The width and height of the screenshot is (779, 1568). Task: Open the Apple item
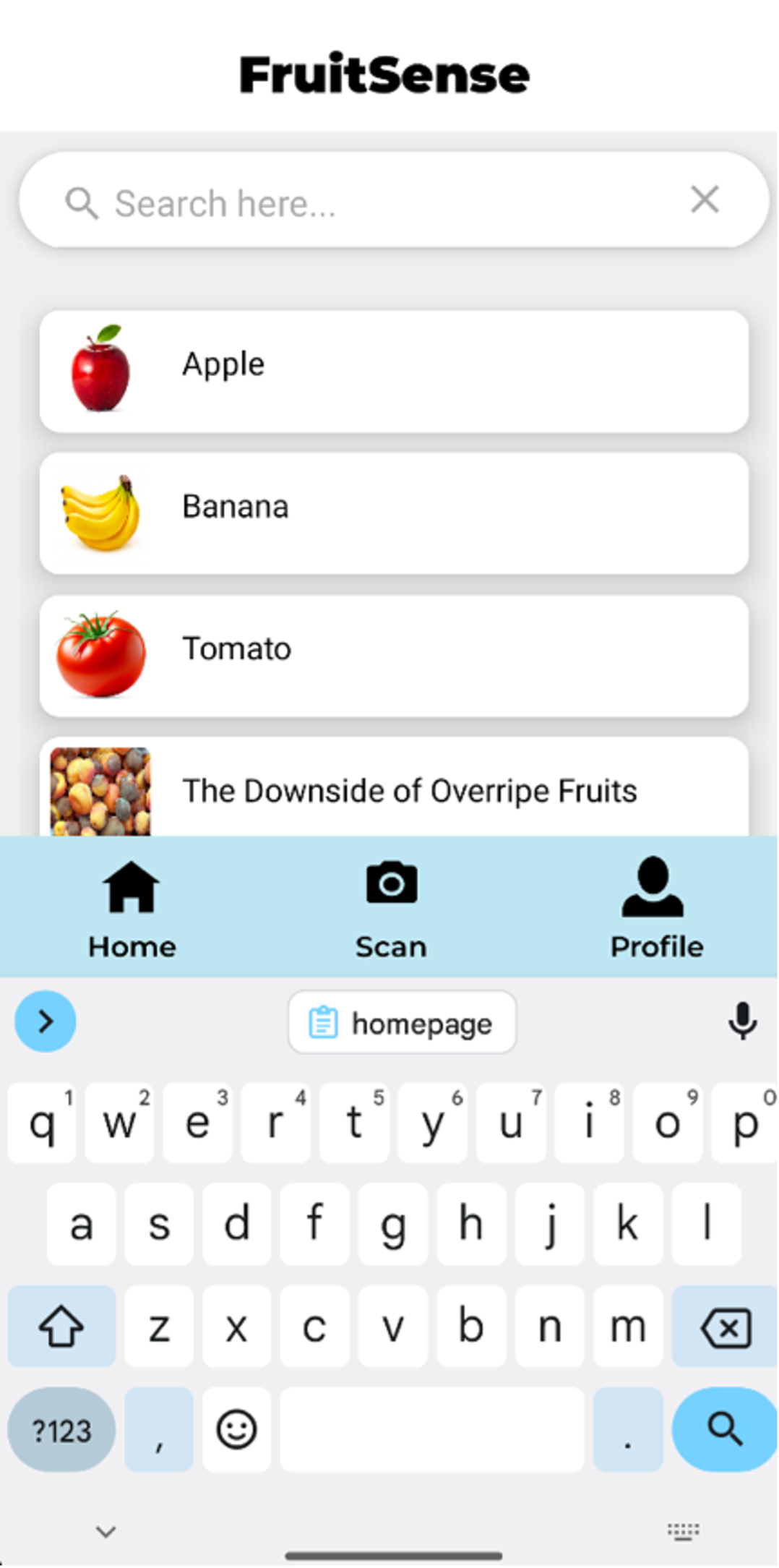coord(394,371)
